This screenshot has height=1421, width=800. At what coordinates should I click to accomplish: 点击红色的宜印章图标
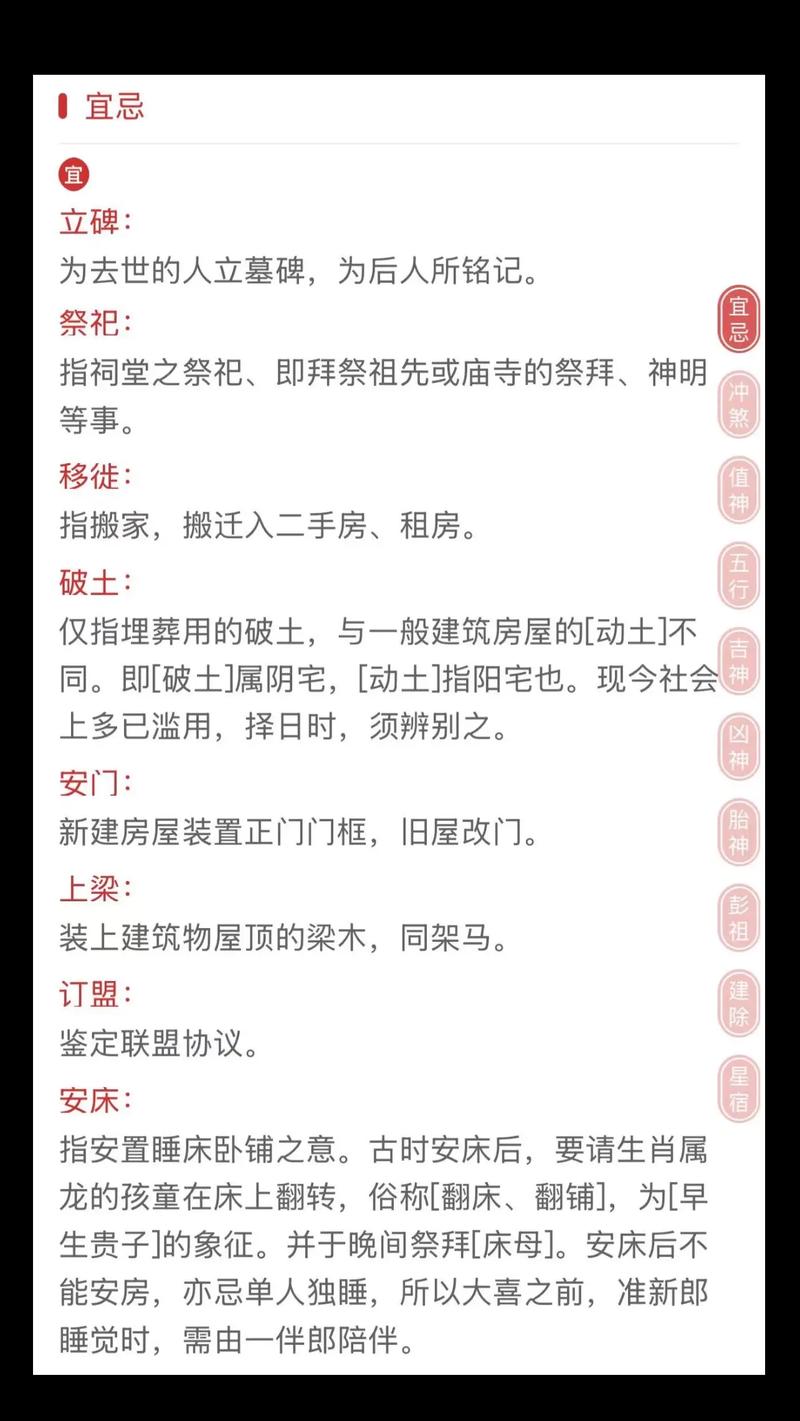[x=74, y=173]
